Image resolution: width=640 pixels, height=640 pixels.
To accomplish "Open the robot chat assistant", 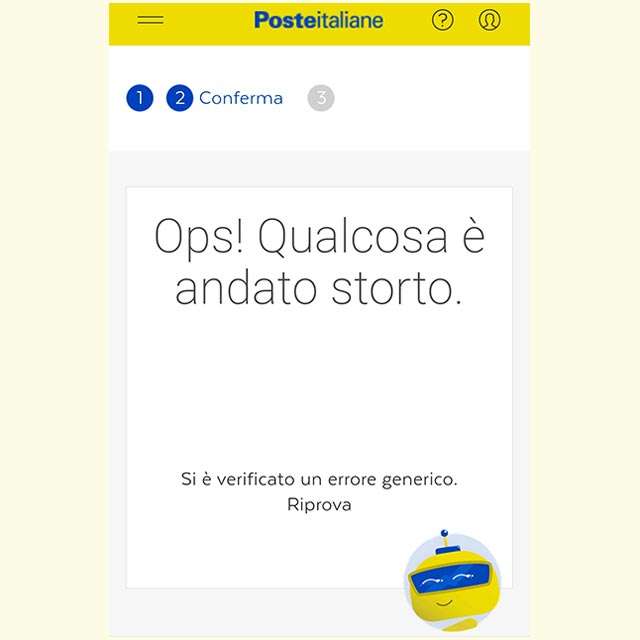I will coord(452,582).
